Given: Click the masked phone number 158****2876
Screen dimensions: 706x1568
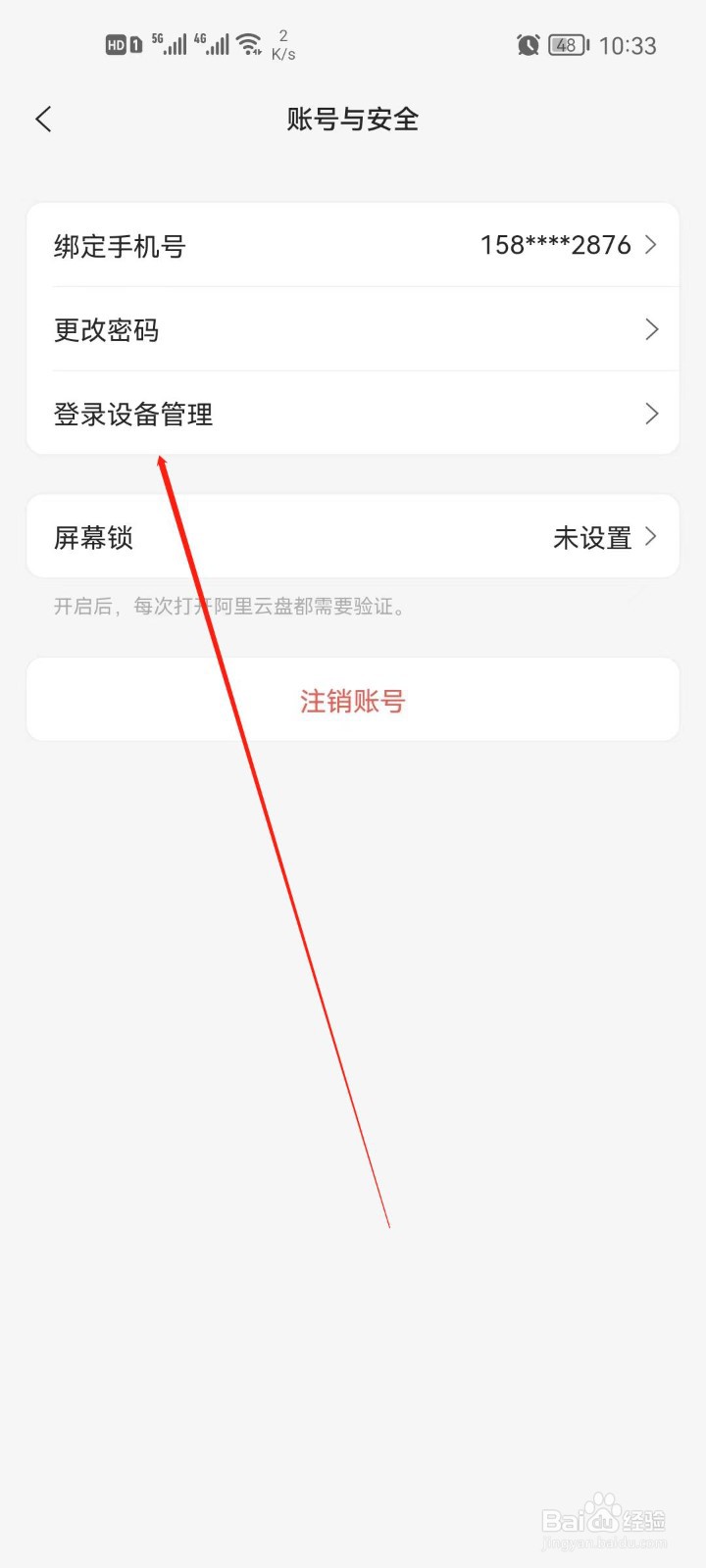Looking at the screenshot, I should [x=554, y=245].
